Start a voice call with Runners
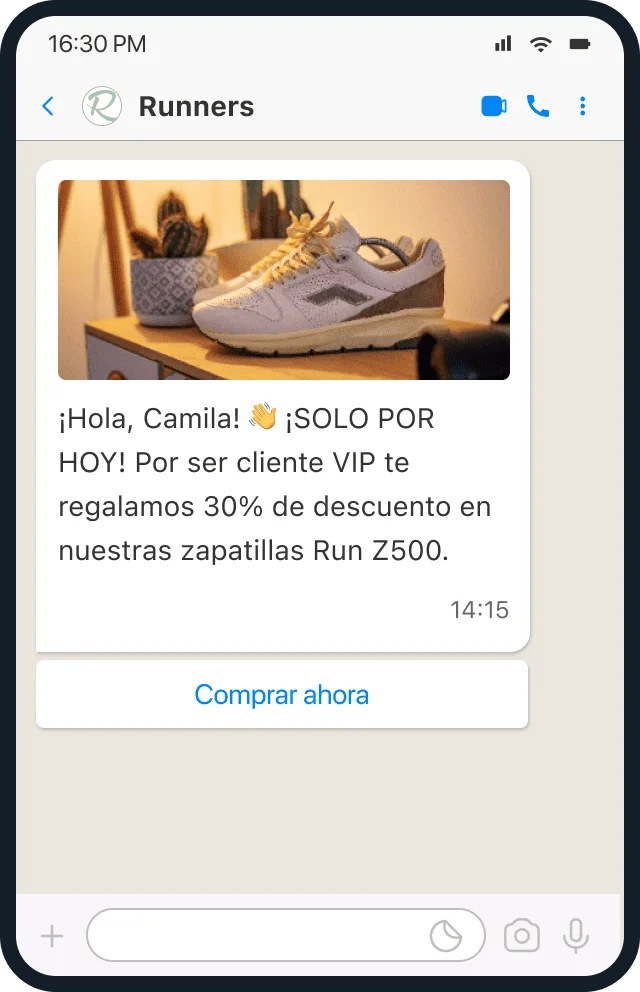Viewport: 640px width, 992px height. coord(538,106)
